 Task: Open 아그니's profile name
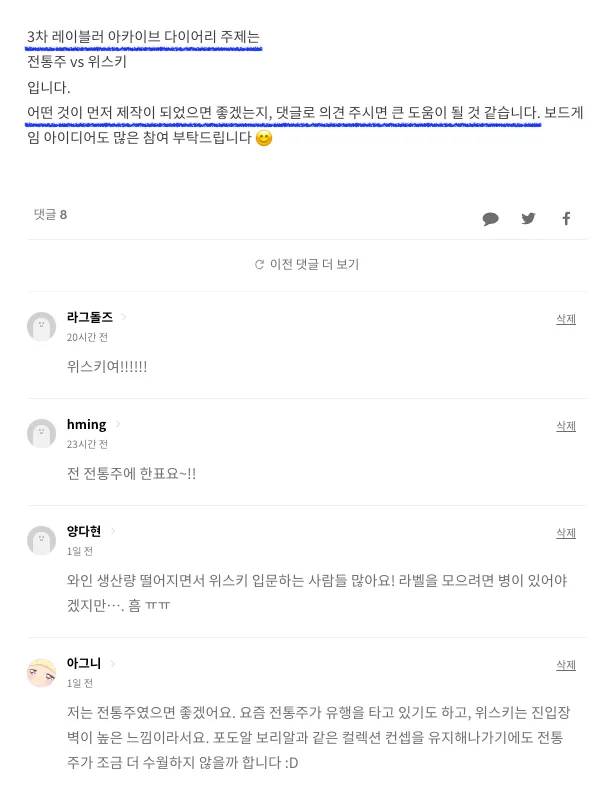[84, 663]
